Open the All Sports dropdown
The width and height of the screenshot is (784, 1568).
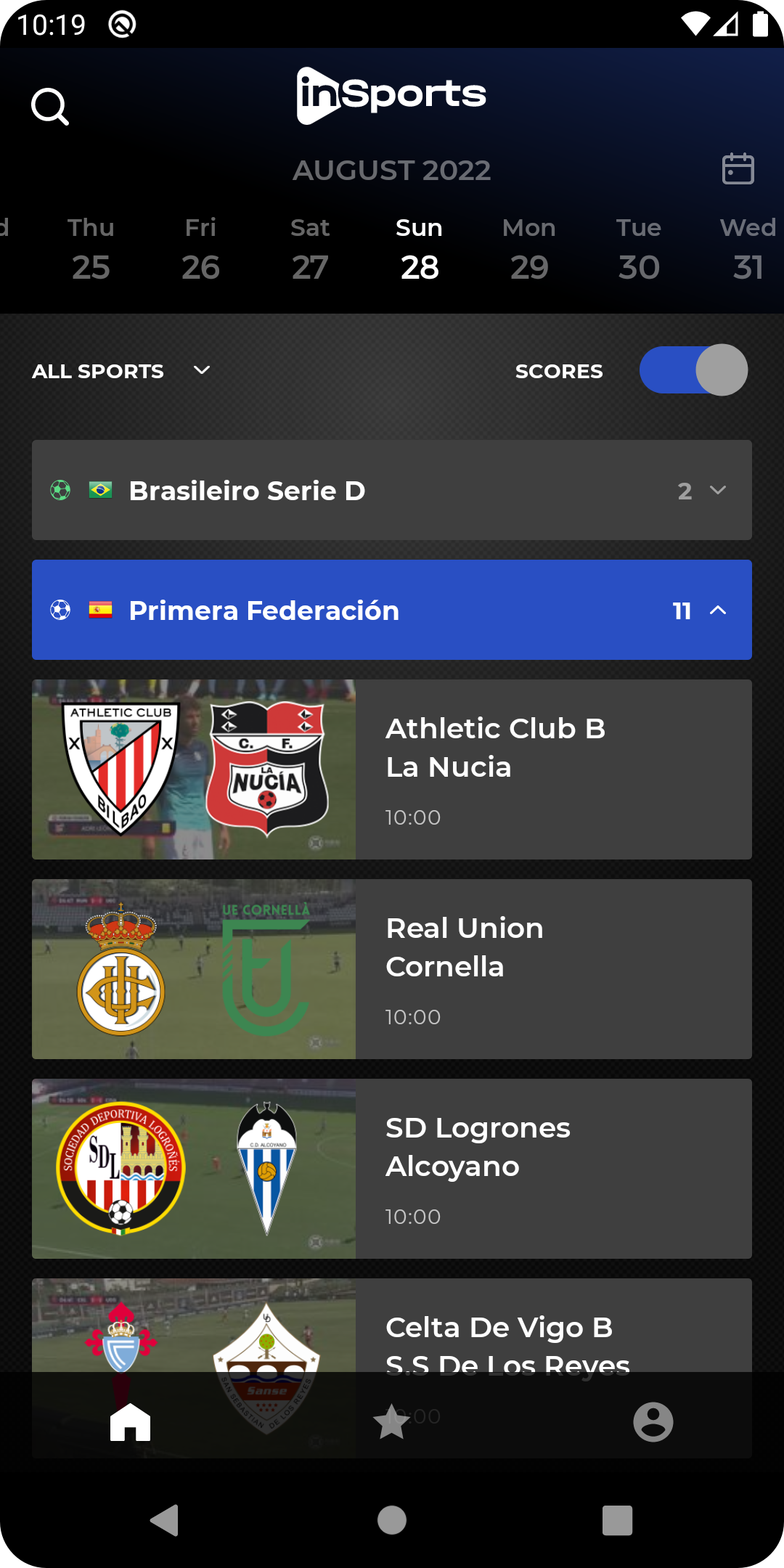click(121, 371)
